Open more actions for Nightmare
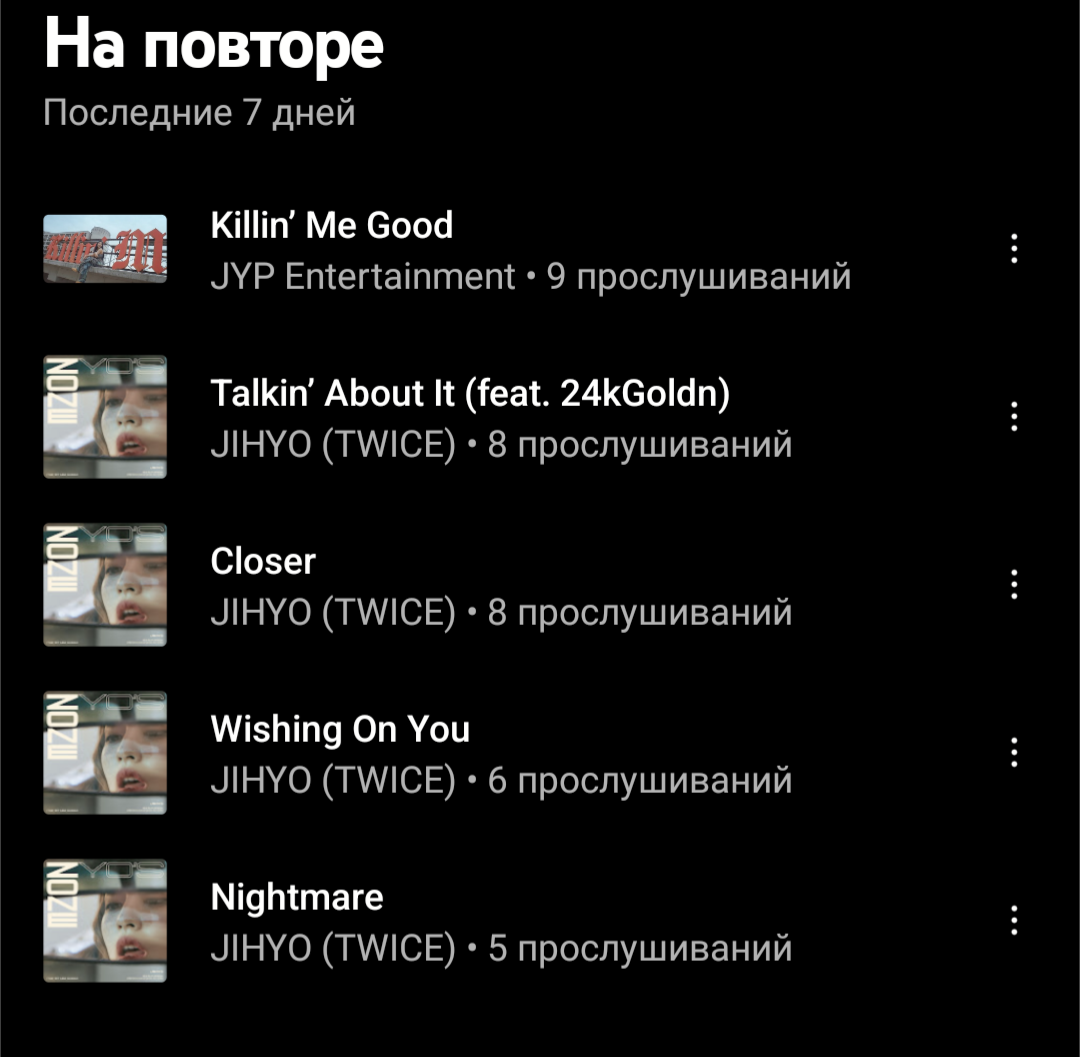Image resolution: width=1080 pixels, height=1057 pixels. coord(1014,920)
